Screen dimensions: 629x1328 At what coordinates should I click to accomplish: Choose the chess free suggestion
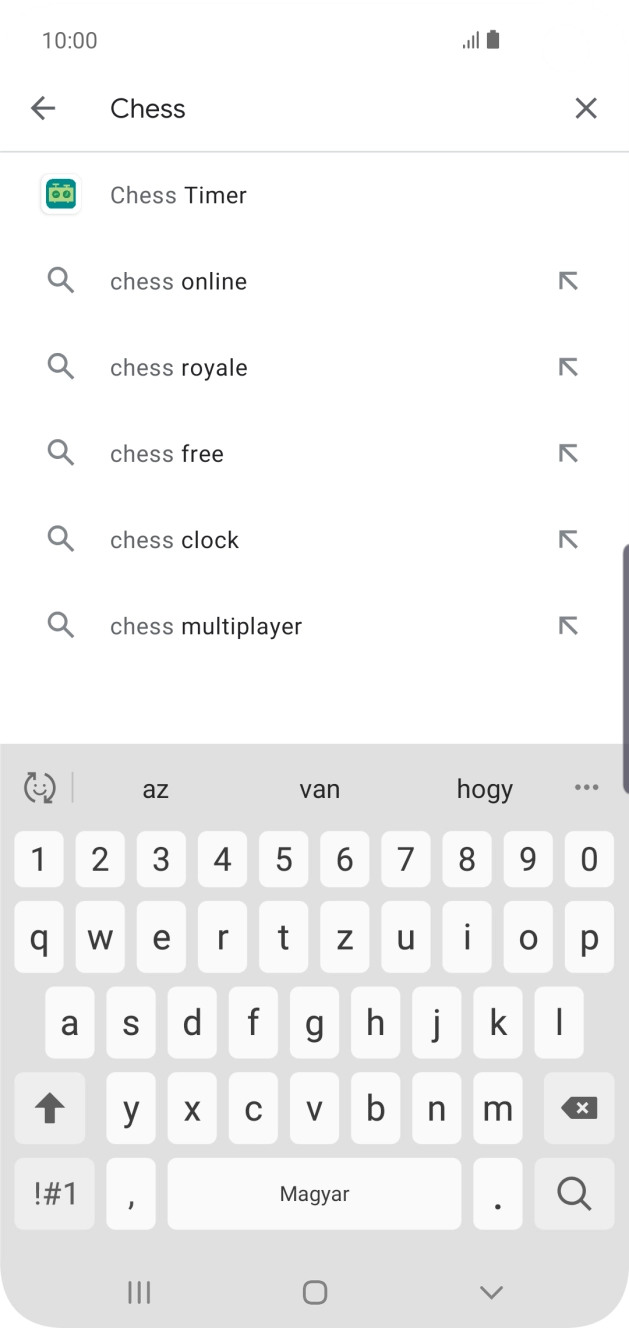(167, 454)
